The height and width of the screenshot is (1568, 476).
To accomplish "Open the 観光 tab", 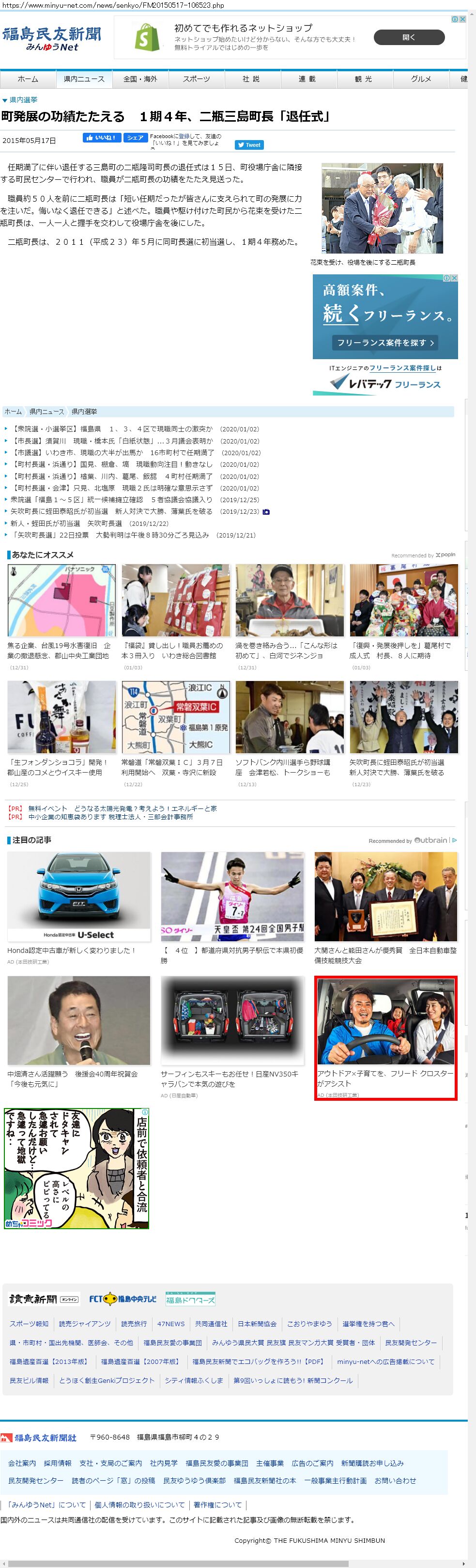I will (x=364, y=79).
